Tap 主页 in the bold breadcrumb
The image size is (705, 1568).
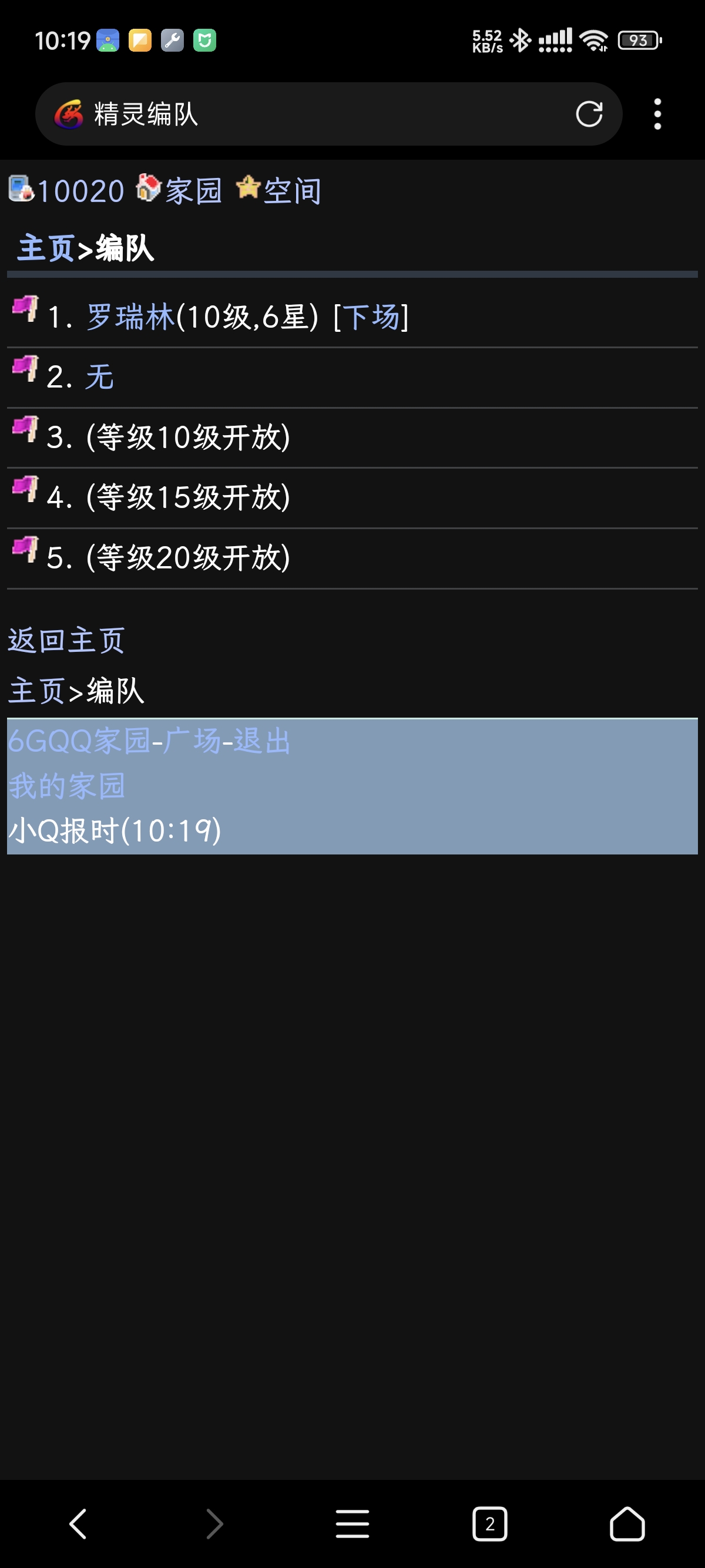coord(46,248)
